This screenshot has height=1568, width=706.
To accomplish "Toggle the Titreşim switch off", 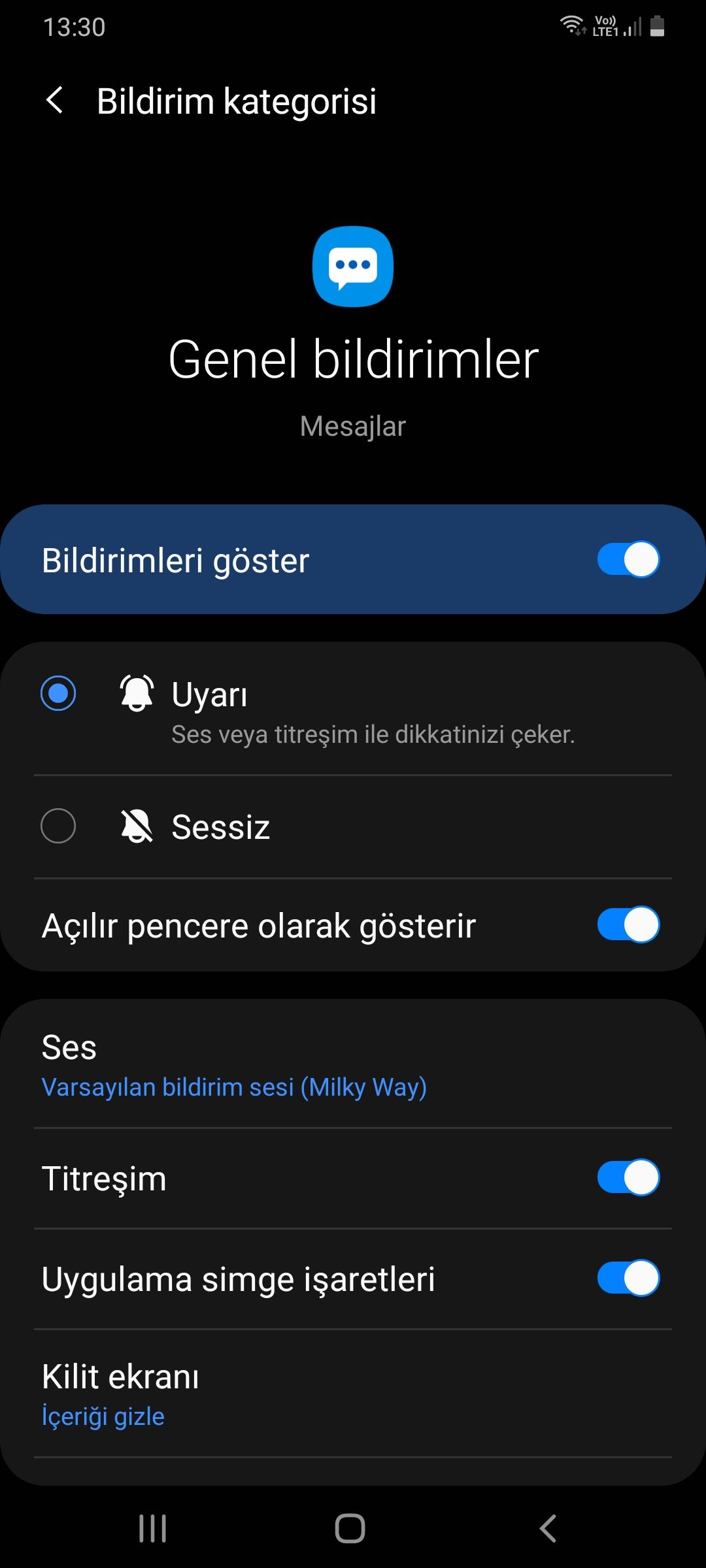I will point(628,1178).
